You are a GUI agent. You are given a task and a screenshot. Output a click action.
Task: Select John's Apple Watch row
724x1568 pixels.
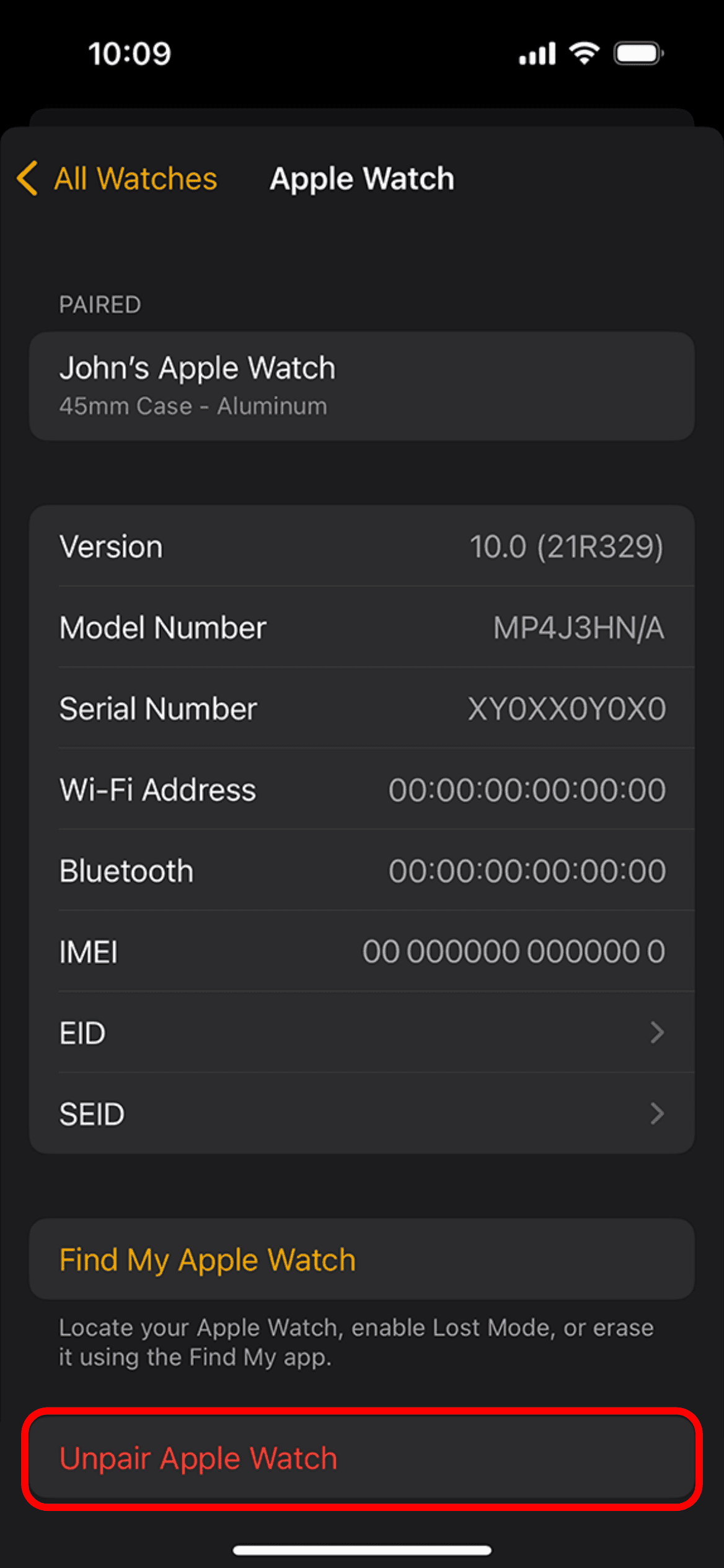click(x=361, y=386)
